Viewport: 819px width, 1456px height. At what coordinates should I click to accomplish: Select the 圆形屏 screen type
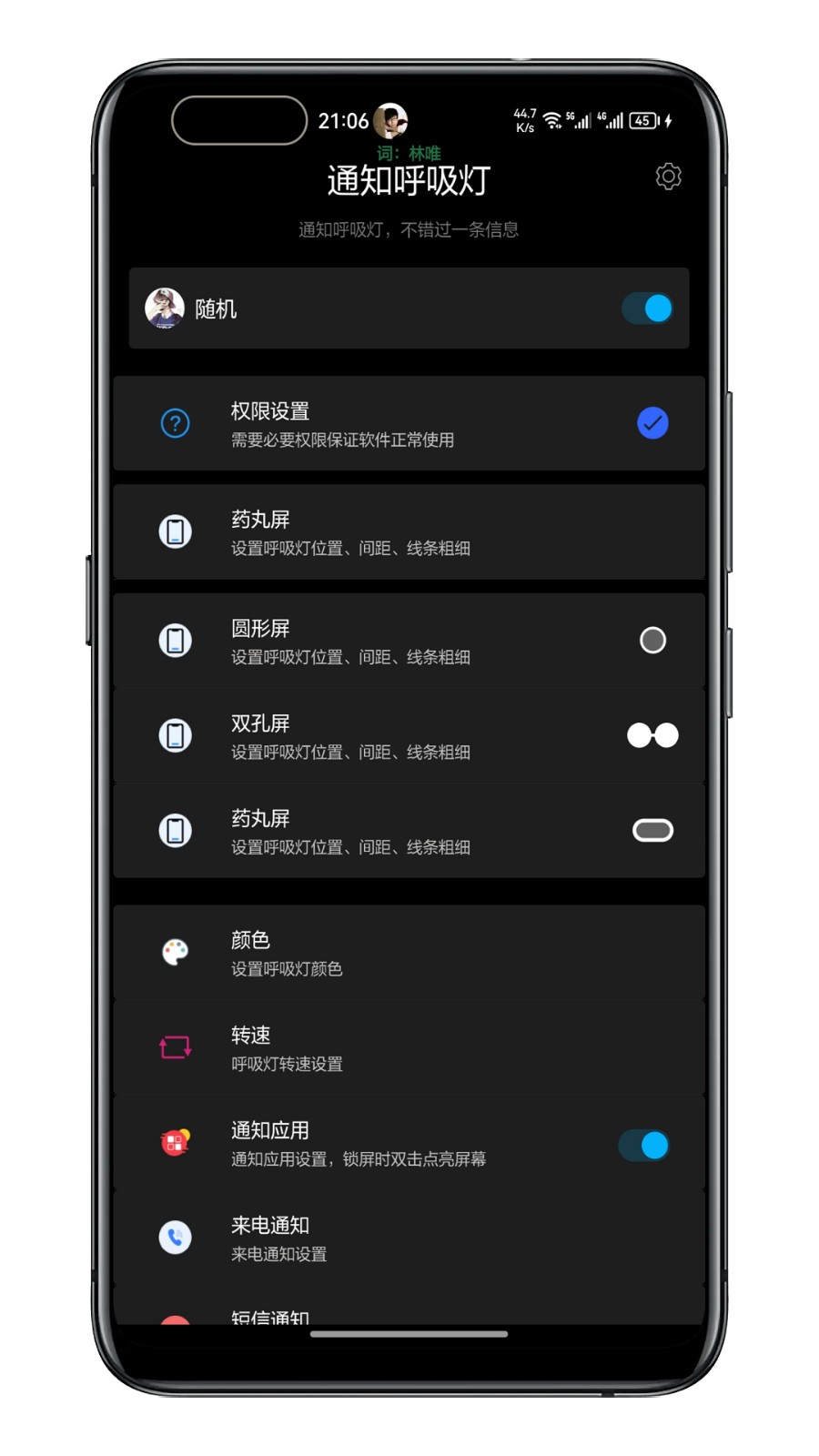click(x=409, y=641)
